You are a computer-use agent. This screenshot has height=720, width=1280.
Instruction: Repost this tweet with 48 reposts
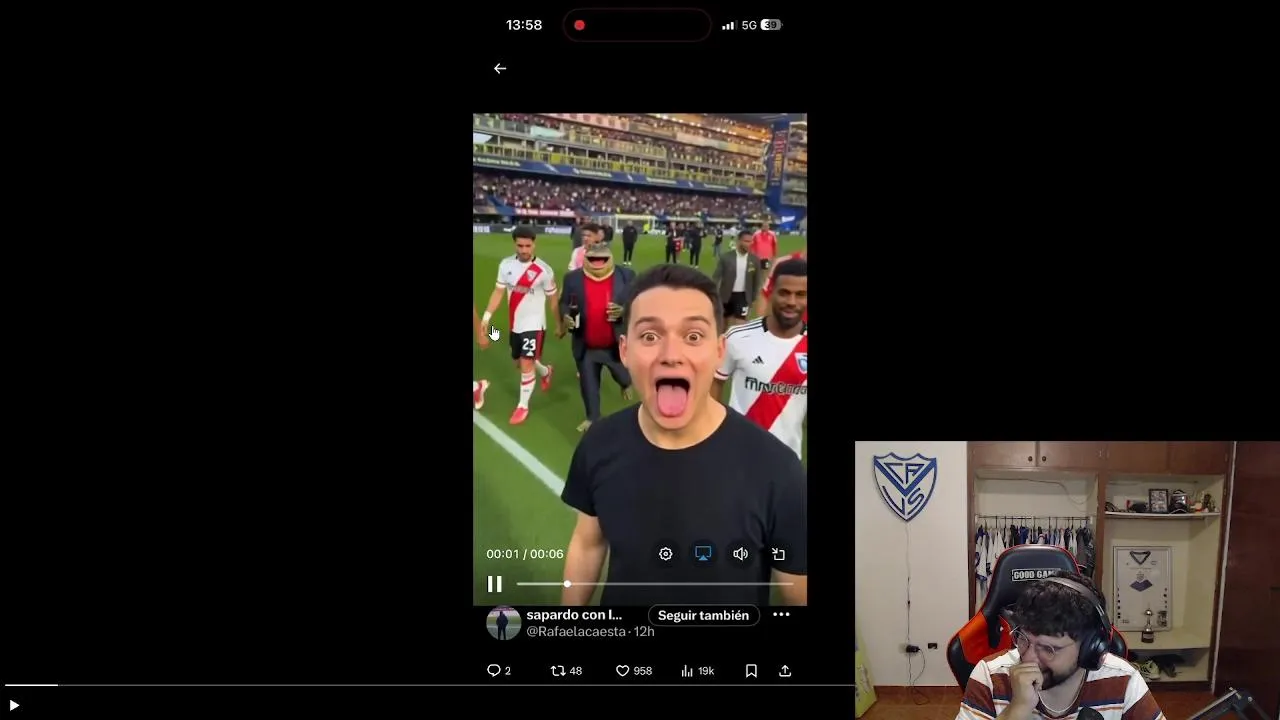pos(558,671)
